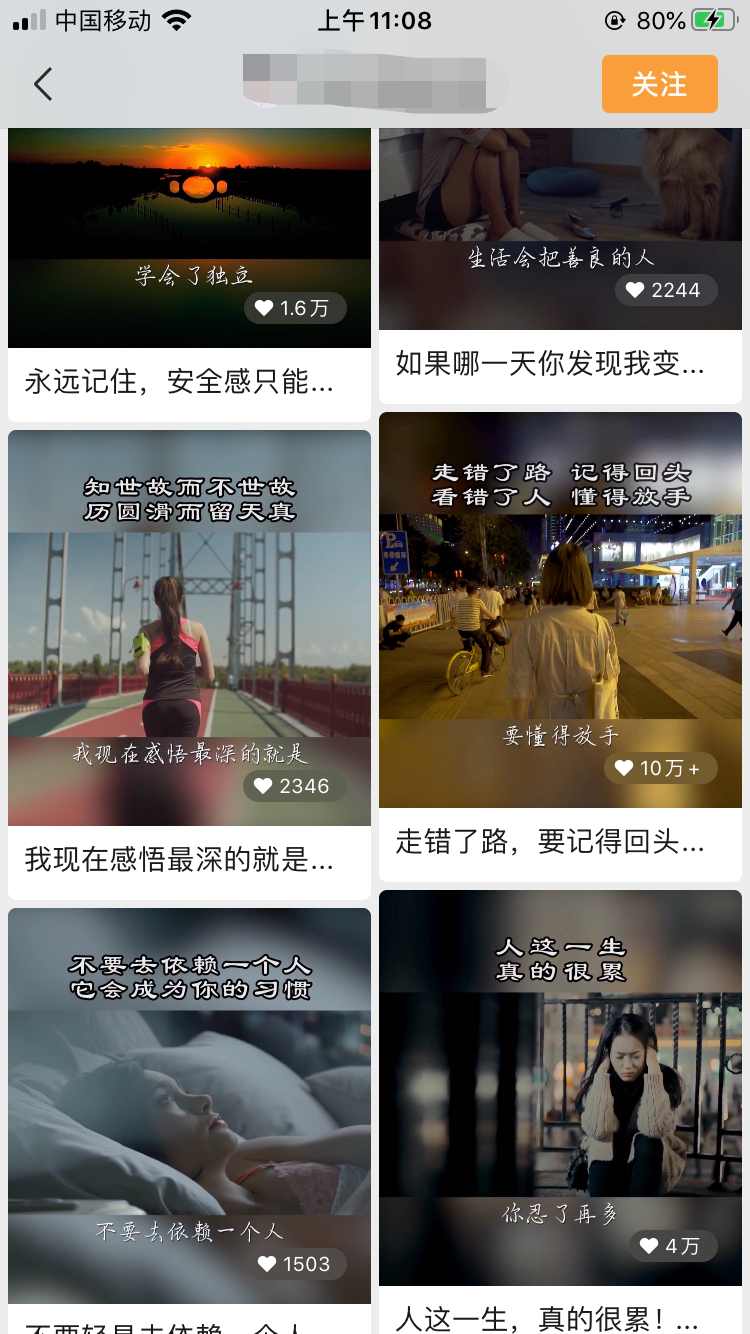Image resolution: width=750 pixels, height=1334 pixels.
Task: Tap the orange 关注 follow button
Action: [659, 84]
